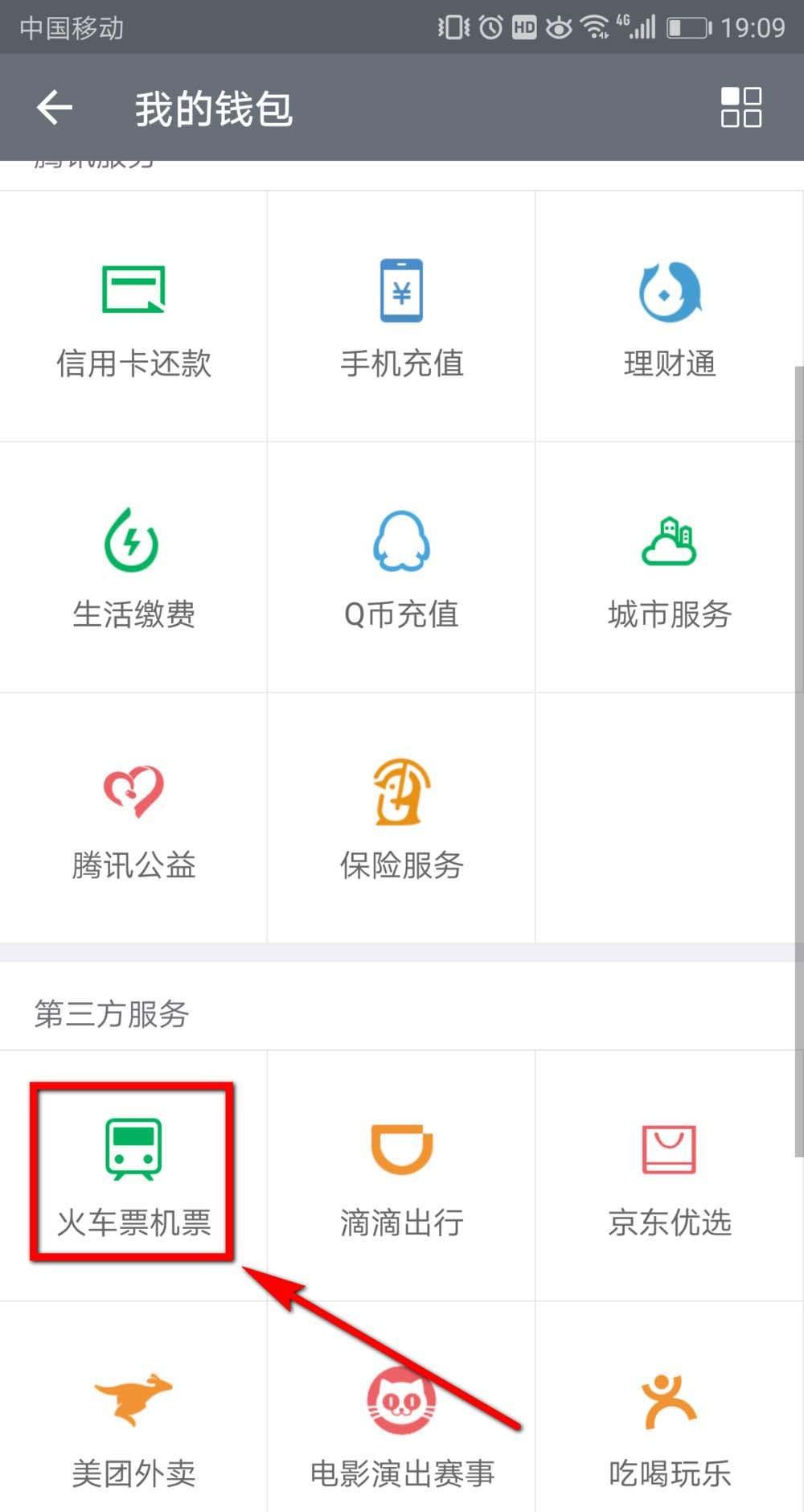Screen dimensions: 804x1512
Task: Open 腾讯公益 Tencent charity
Action: click(x=133, y=816)
